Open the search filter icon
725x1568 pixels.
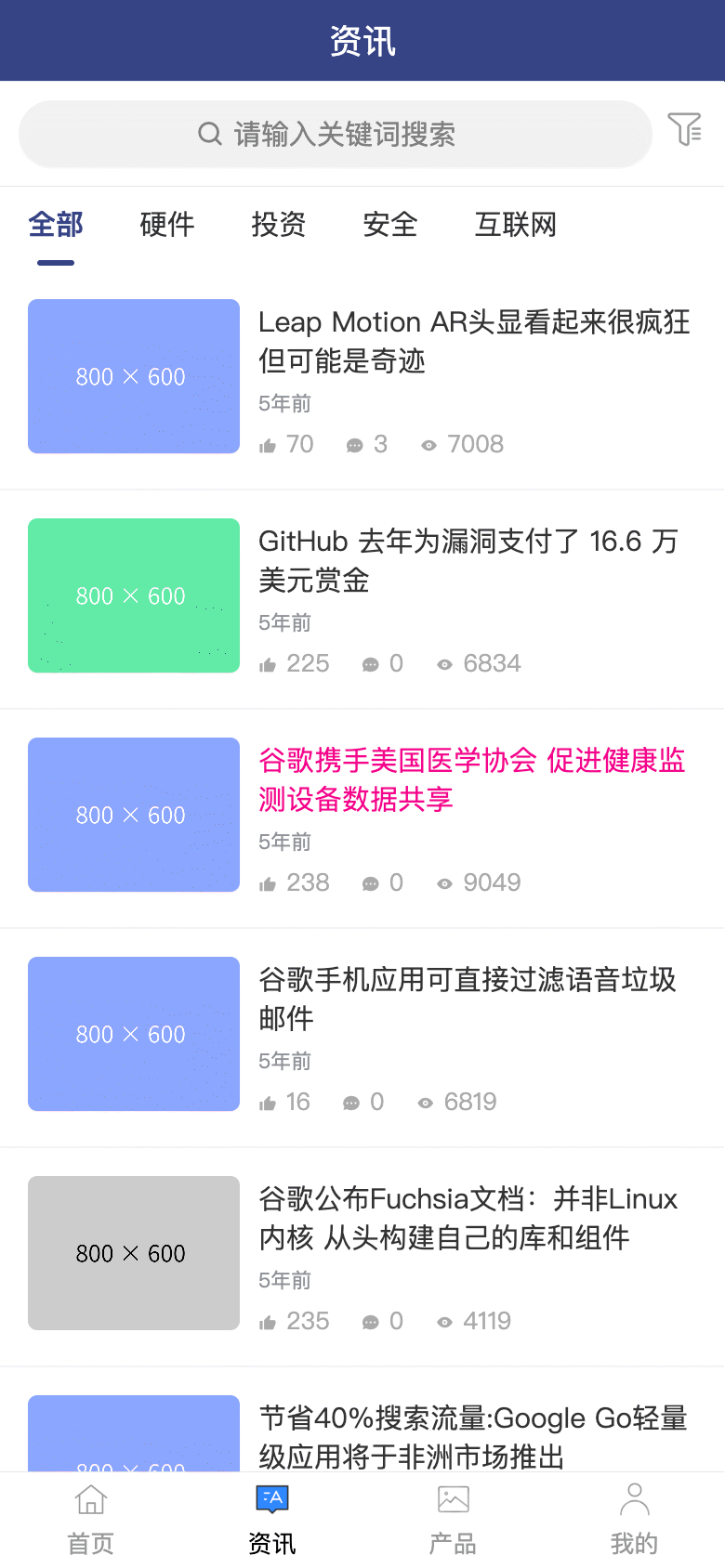(686, 132)
